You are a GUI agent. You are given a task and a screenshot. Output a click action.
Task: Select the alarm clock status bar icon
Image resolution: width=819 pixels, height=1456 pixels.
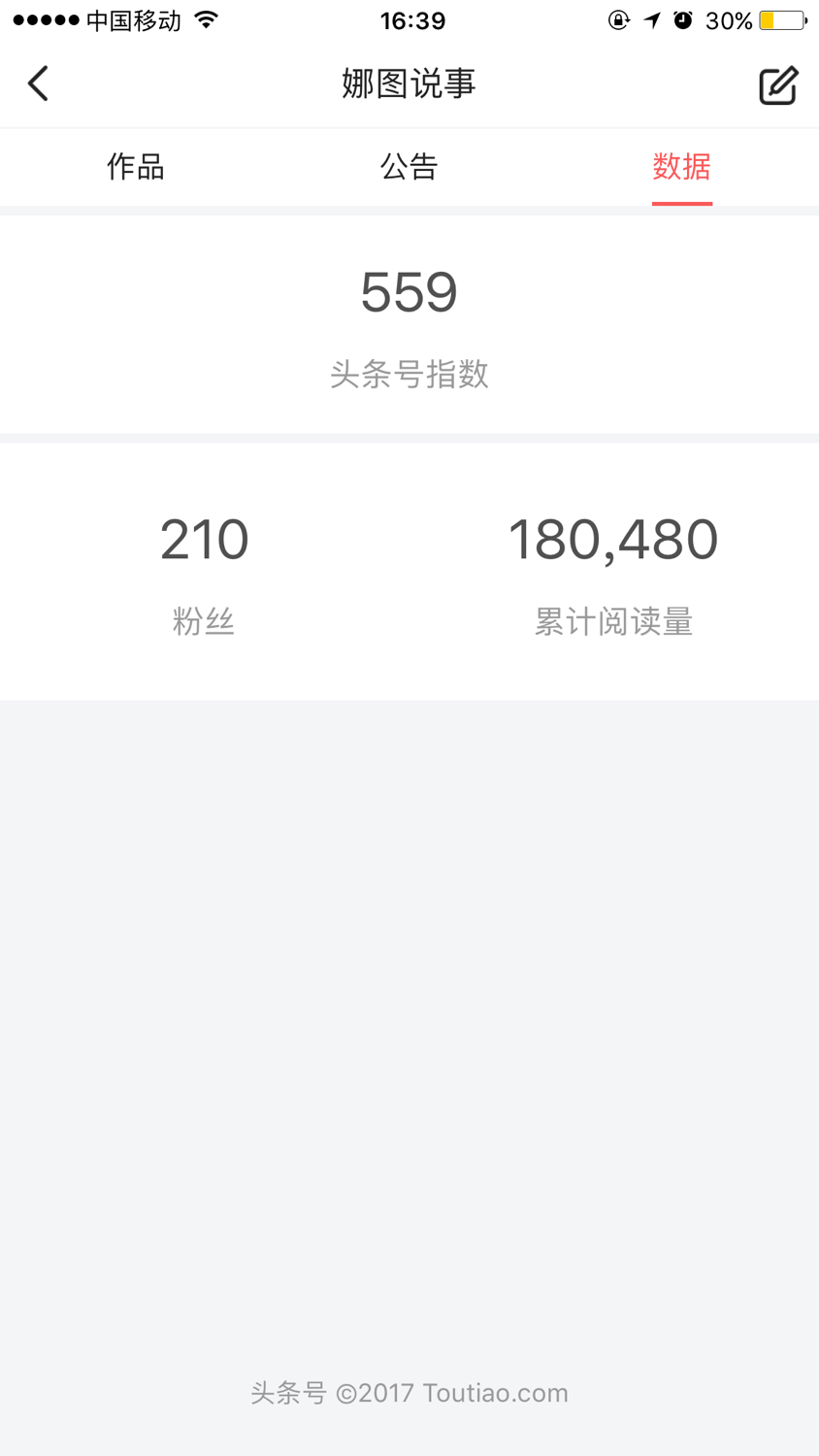[x=682, y=19]
